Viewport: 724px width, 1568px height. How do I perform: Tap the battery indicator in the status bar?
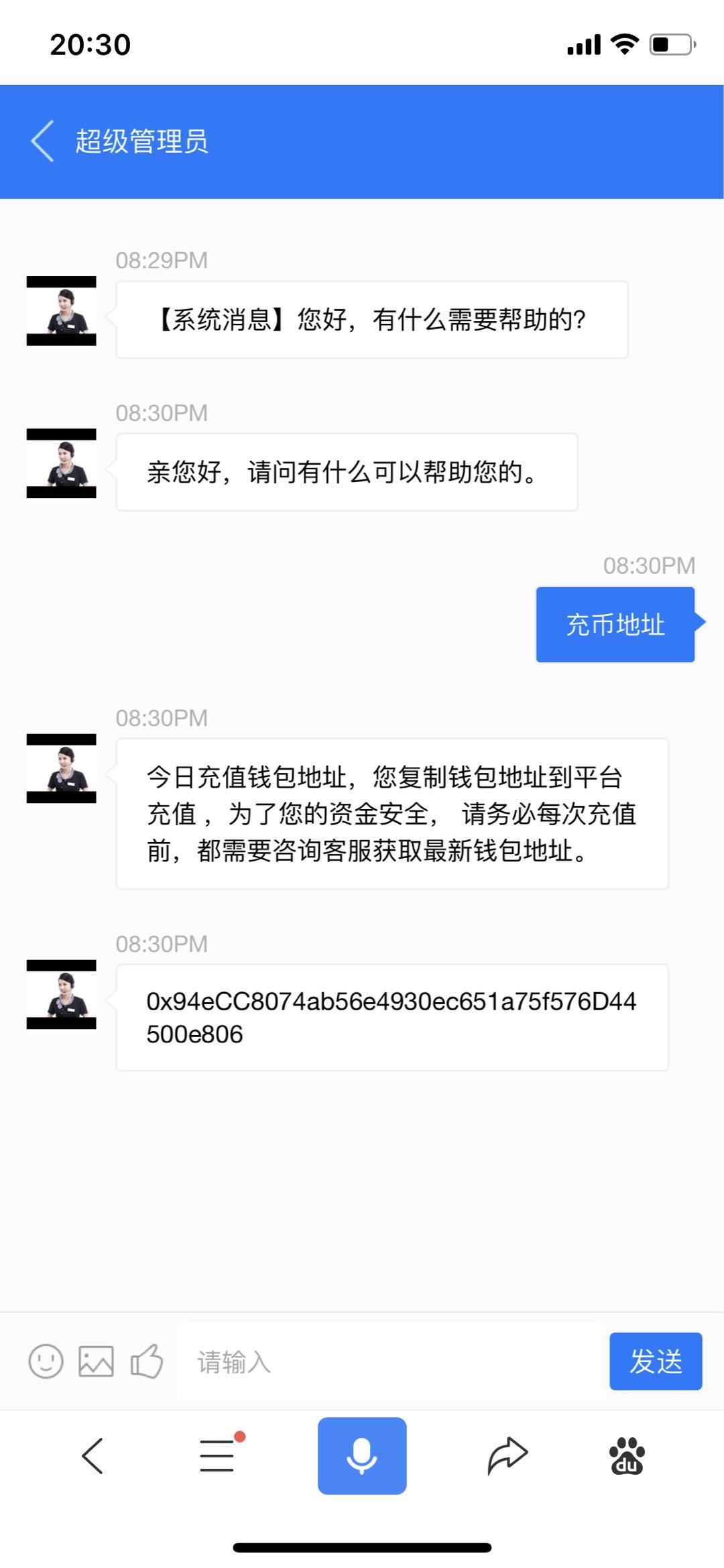click(670, 44)
